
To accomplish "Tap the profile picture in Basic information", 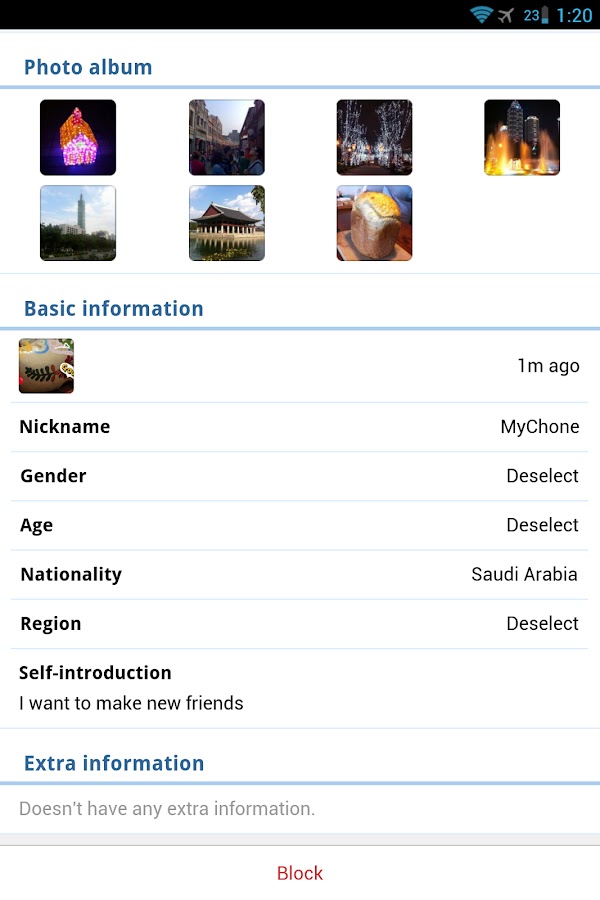I will tap(46, 366).
